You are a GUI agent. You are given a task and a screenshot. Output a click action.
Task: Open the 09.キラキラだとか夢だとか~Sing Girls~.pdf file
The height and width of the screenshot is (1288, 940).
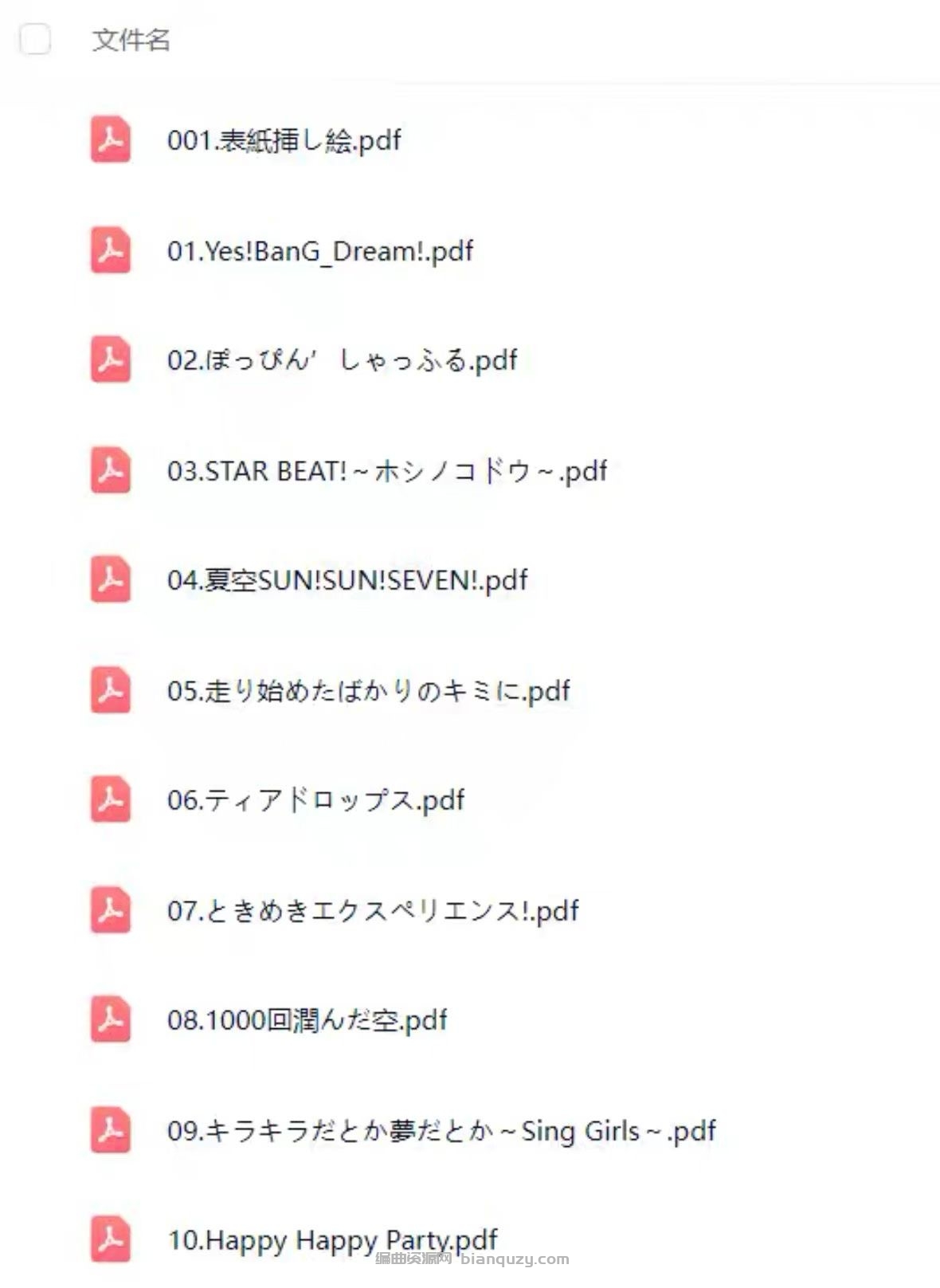coord(441,1131)
